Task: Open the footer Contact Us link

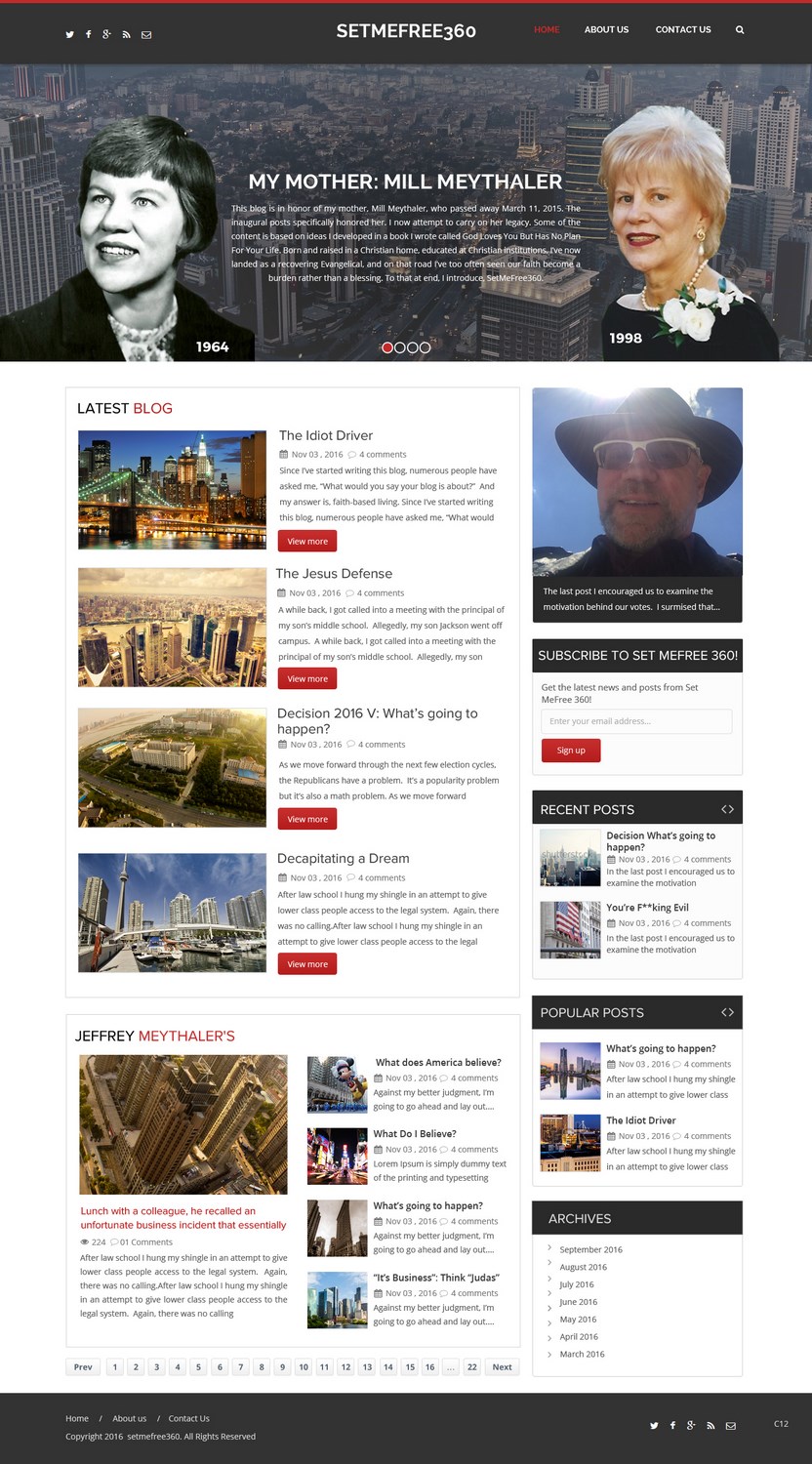Action: (x=188, y=1418)
